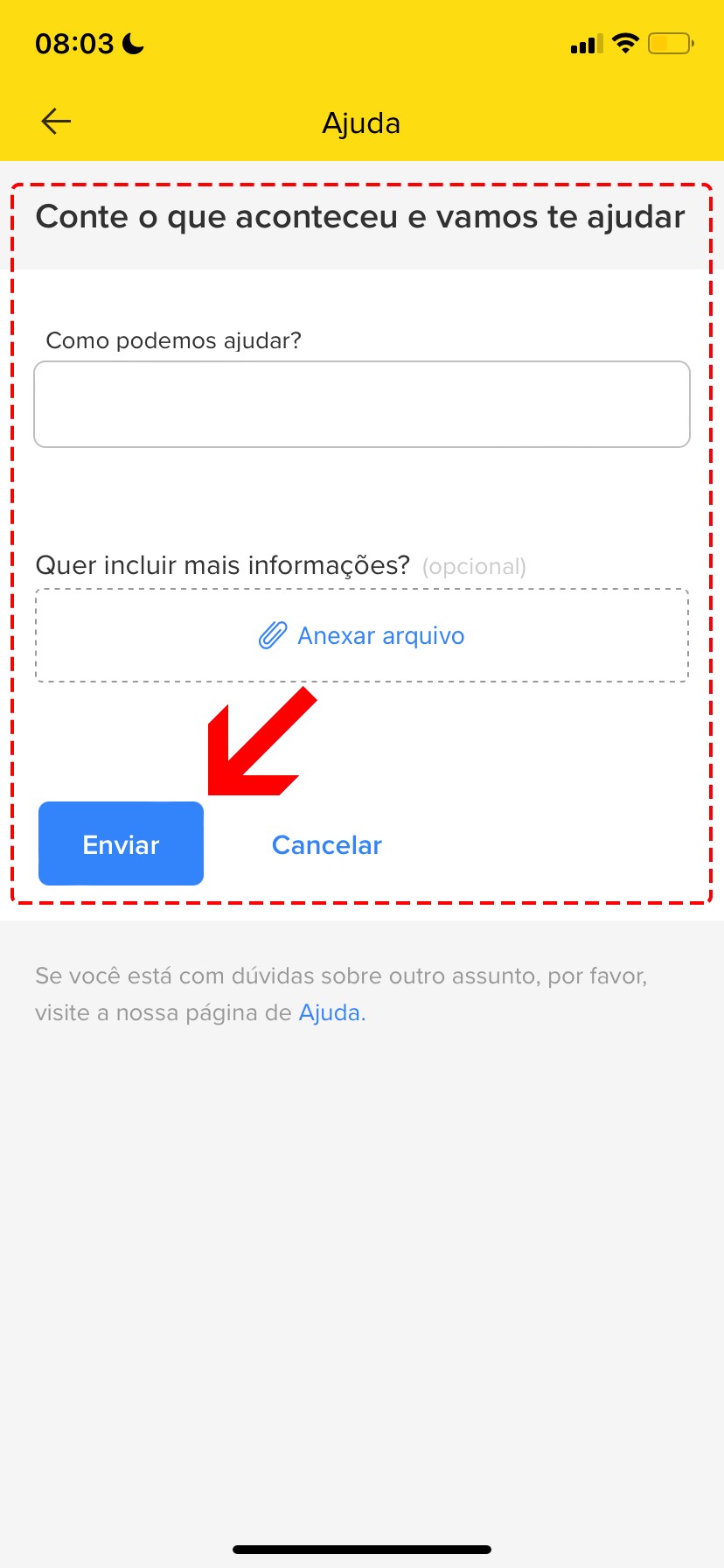Select Cancelar to discard the request
This screenshot has height=1568, width=724.
(326, 844)
